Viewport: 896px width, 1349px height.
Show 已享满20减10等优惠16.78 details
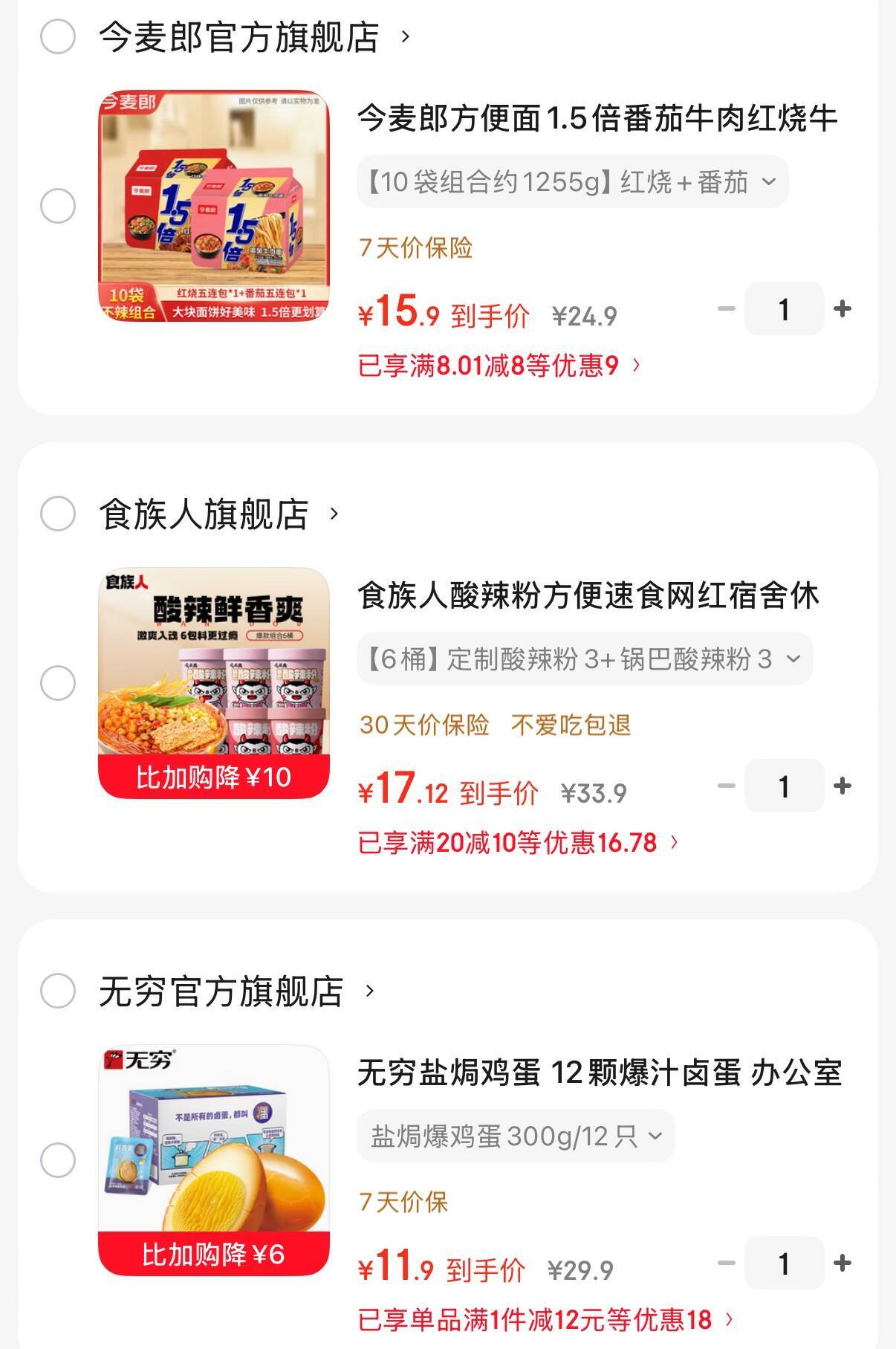tap(518, 843)
